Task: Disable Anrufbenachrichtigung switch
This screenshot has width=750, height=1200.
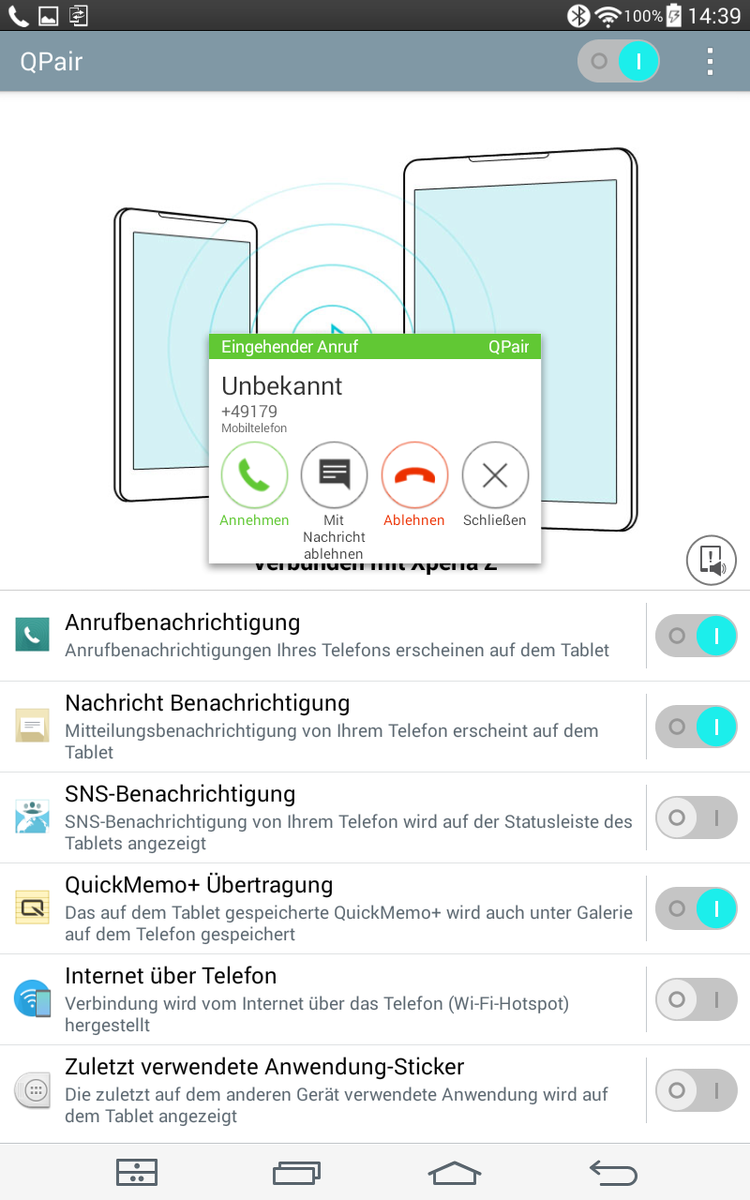Action: pyautogui.click(x=696, y=636)
